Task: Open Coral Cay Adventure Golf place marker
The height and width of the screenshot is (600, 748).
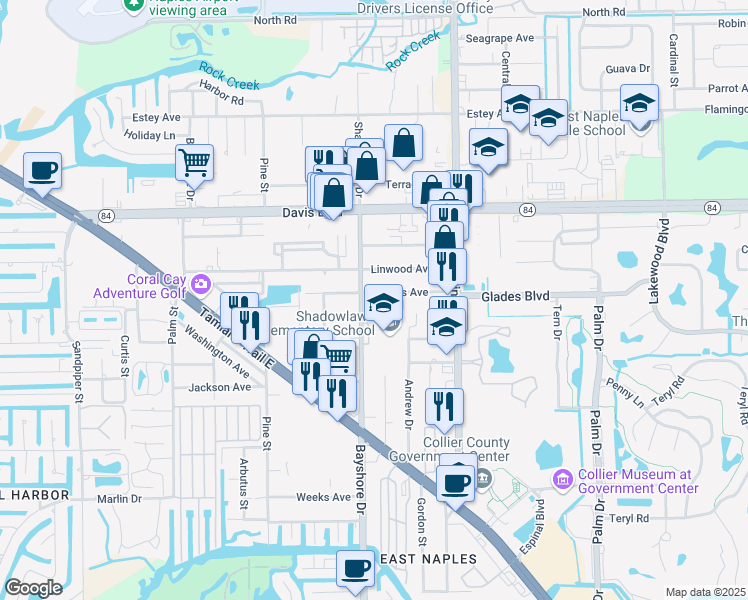Action: pyautogui.click(x=200, y=285)
